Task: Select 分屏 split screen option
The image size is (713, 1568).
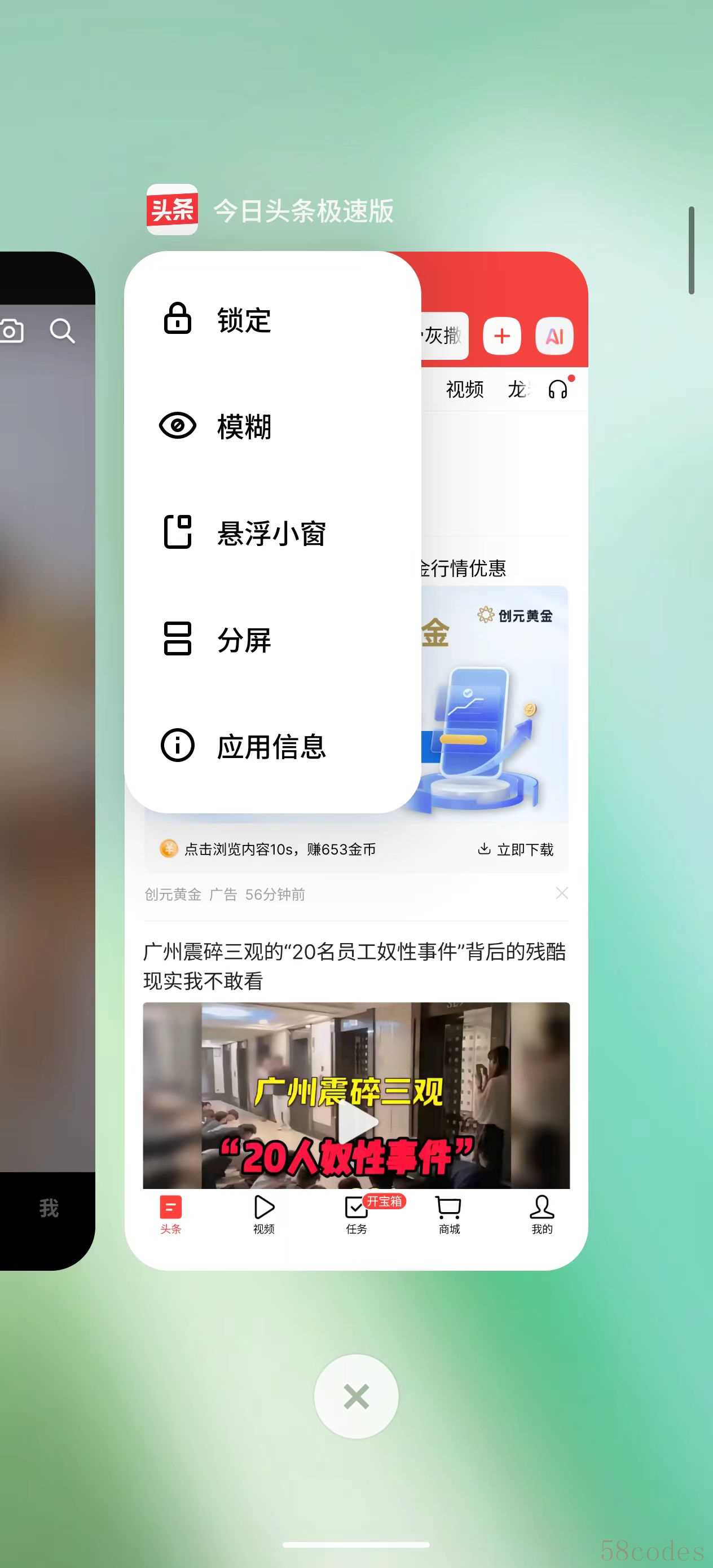Action: 244,640
